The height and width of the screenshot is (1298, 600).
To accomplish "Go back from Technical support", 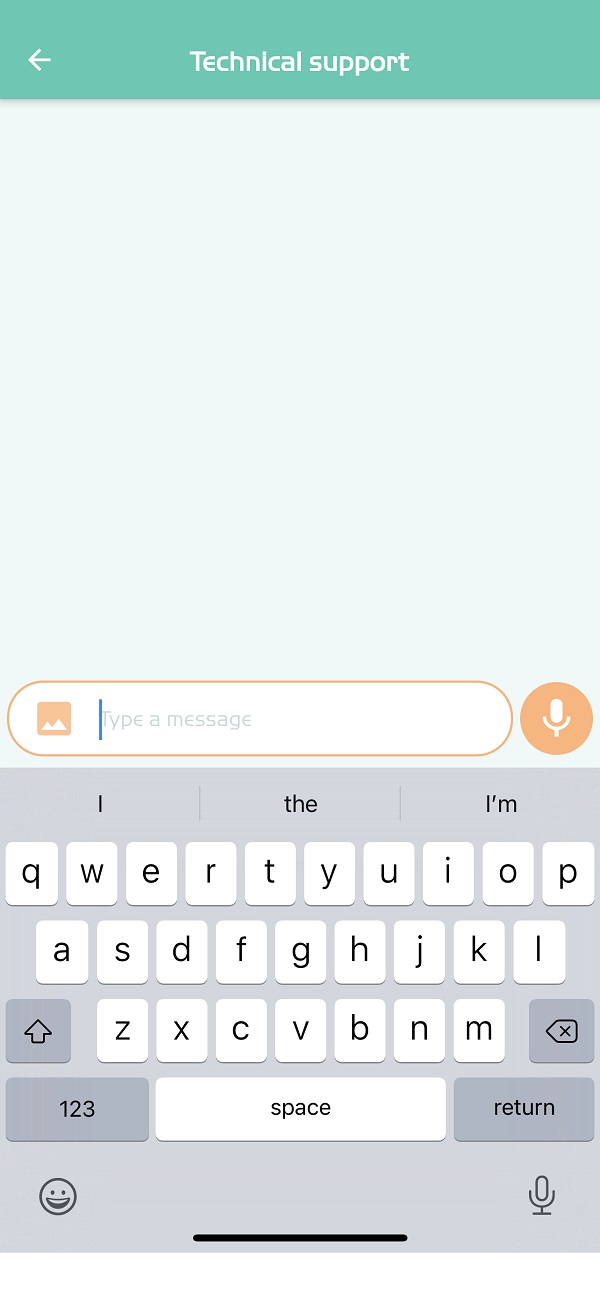I will coord(39,60).
